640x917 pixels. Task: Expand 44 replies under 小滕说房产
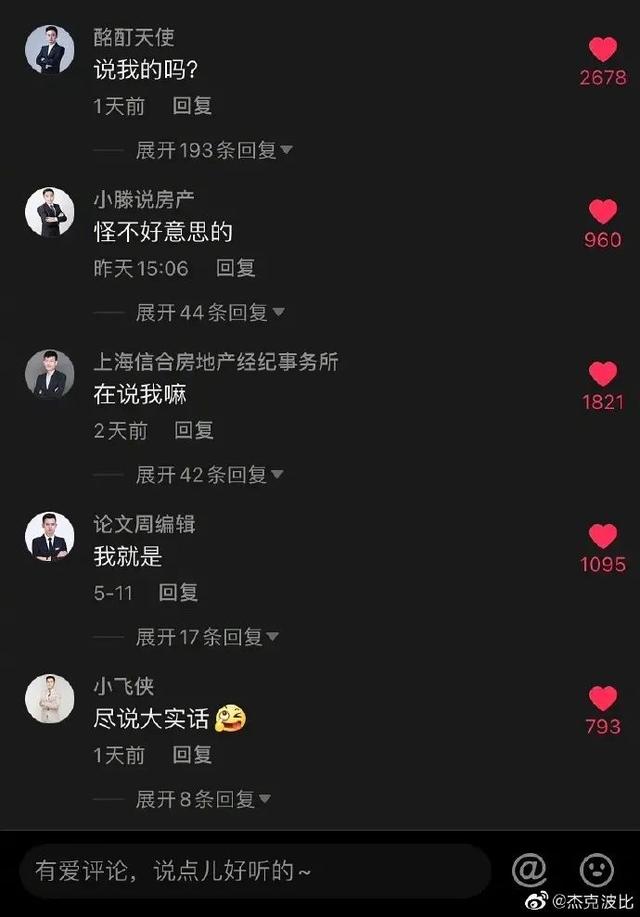209,313
